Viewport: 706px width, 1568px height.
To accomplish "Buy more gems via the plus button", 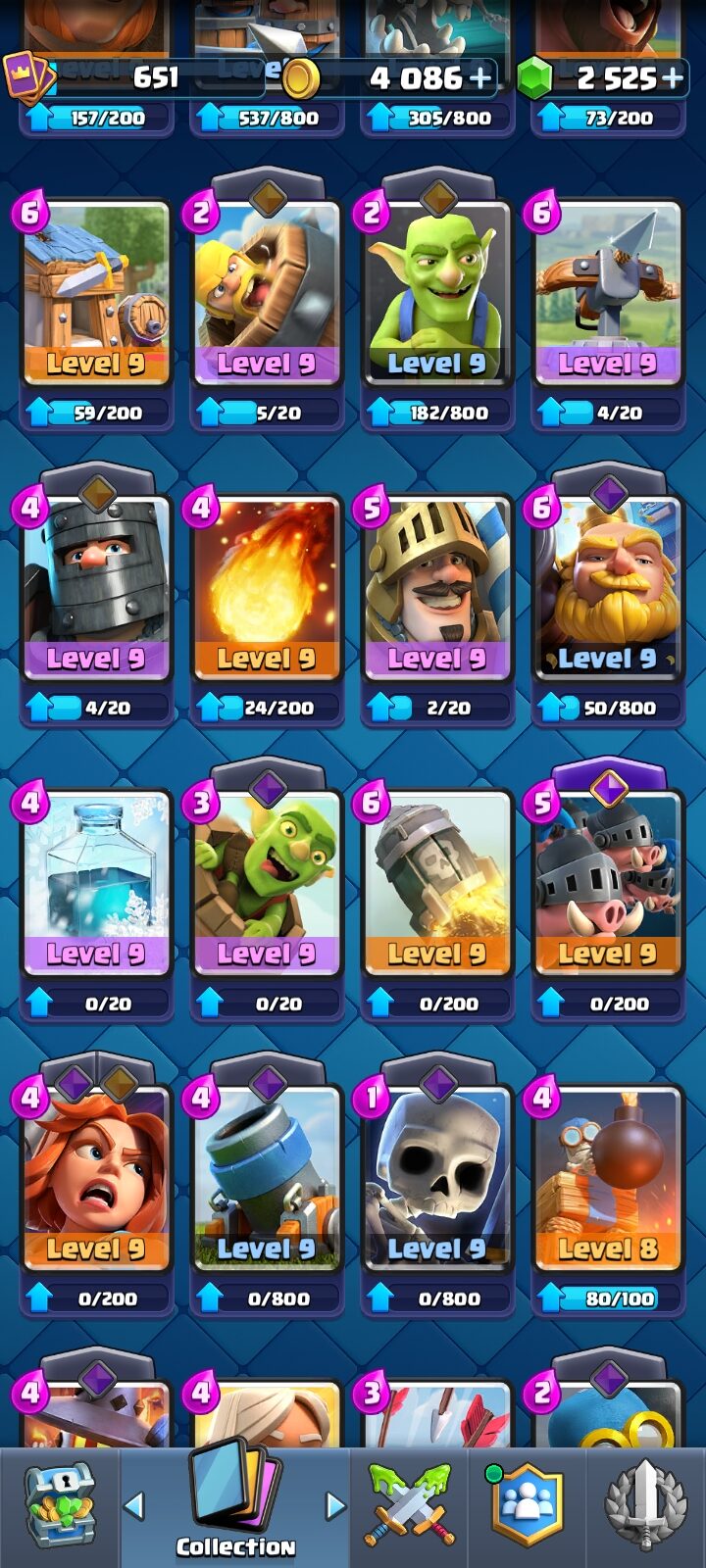I will [673, 78].
